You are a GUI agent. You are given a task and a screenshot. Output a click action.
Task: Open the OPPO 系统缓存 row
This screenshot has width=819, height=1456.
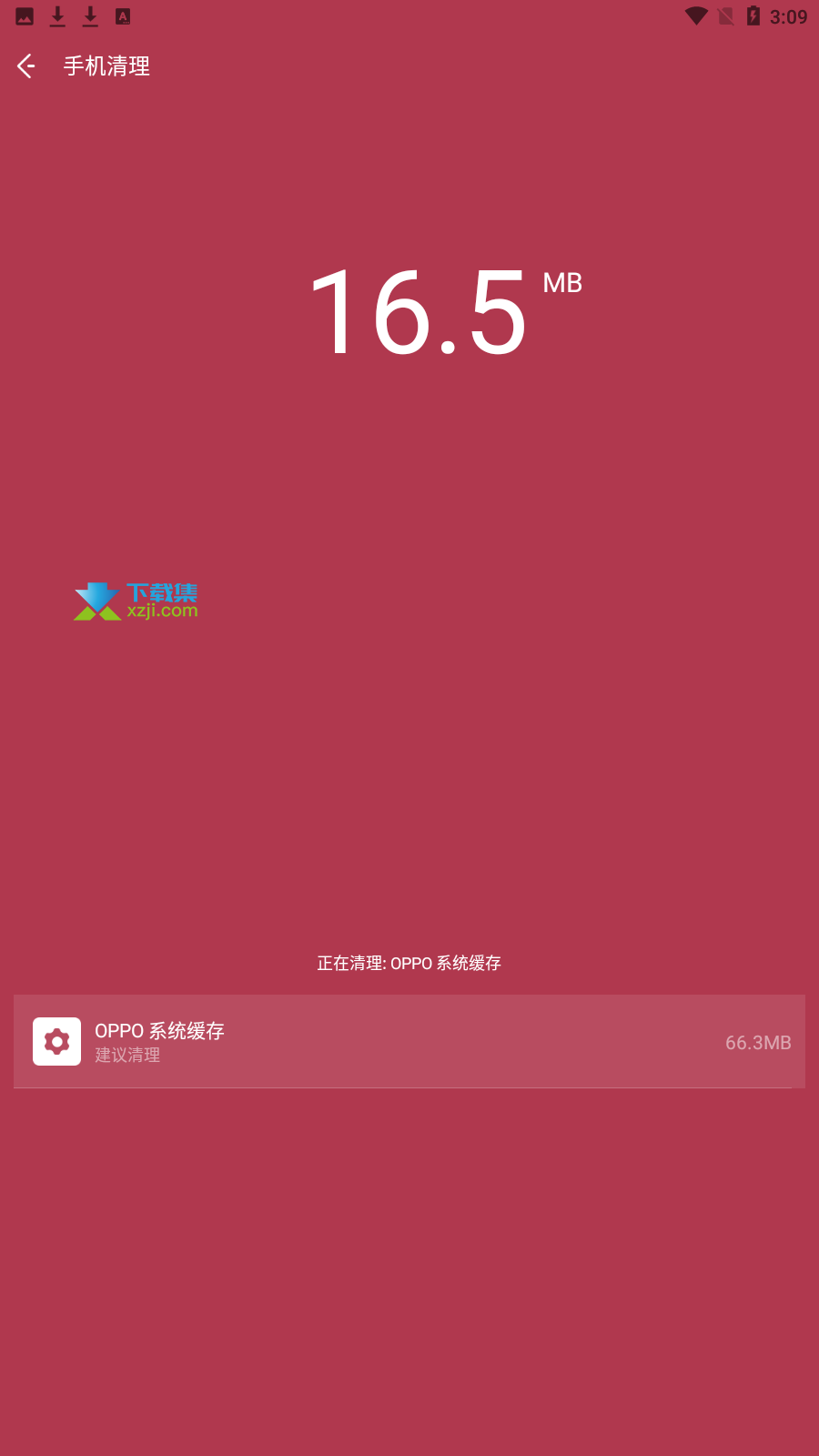[x=409, y=1041]
